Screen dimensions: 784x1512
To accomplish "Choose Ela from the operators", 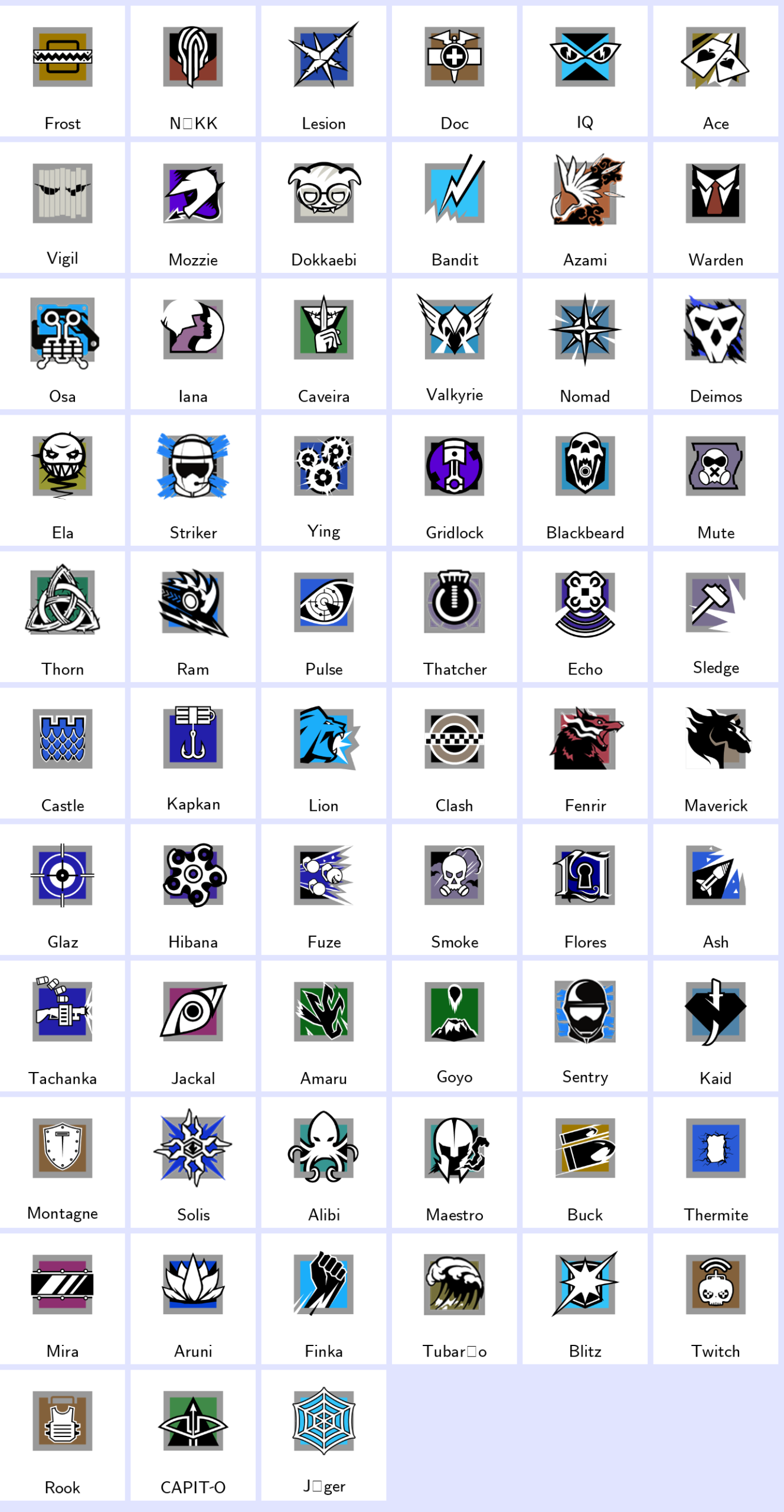I will pos(63,480).
